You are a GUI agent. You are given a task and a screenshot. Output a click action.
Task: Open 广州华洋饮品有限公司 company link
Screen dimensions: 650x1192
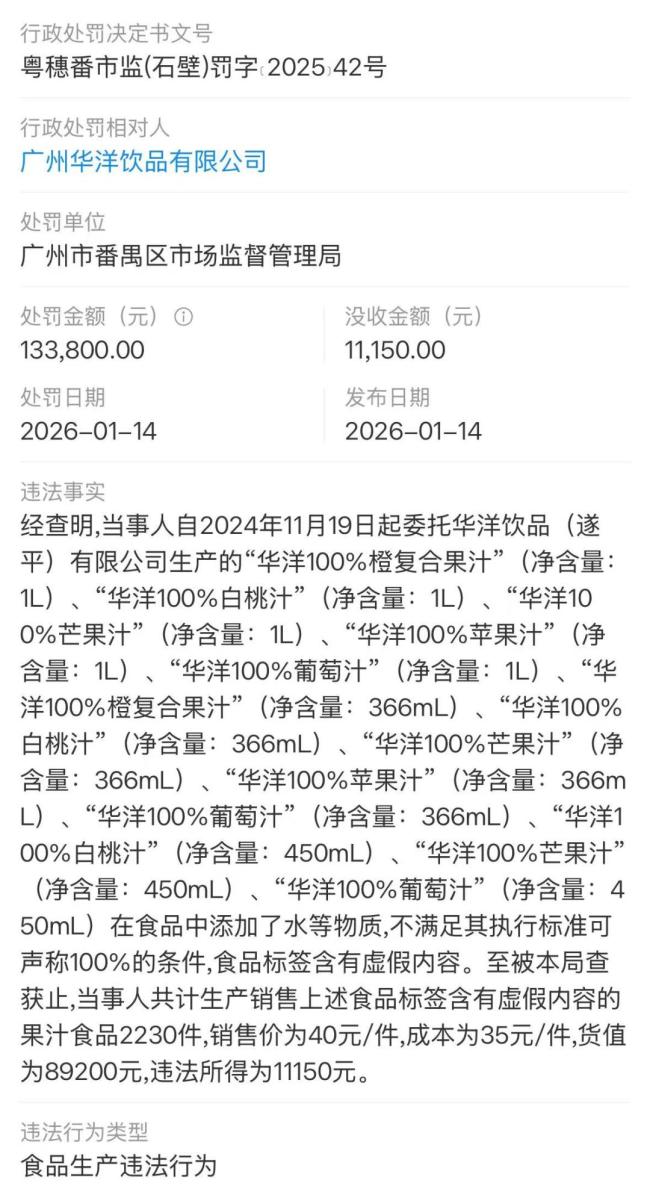tap(144, 161)
